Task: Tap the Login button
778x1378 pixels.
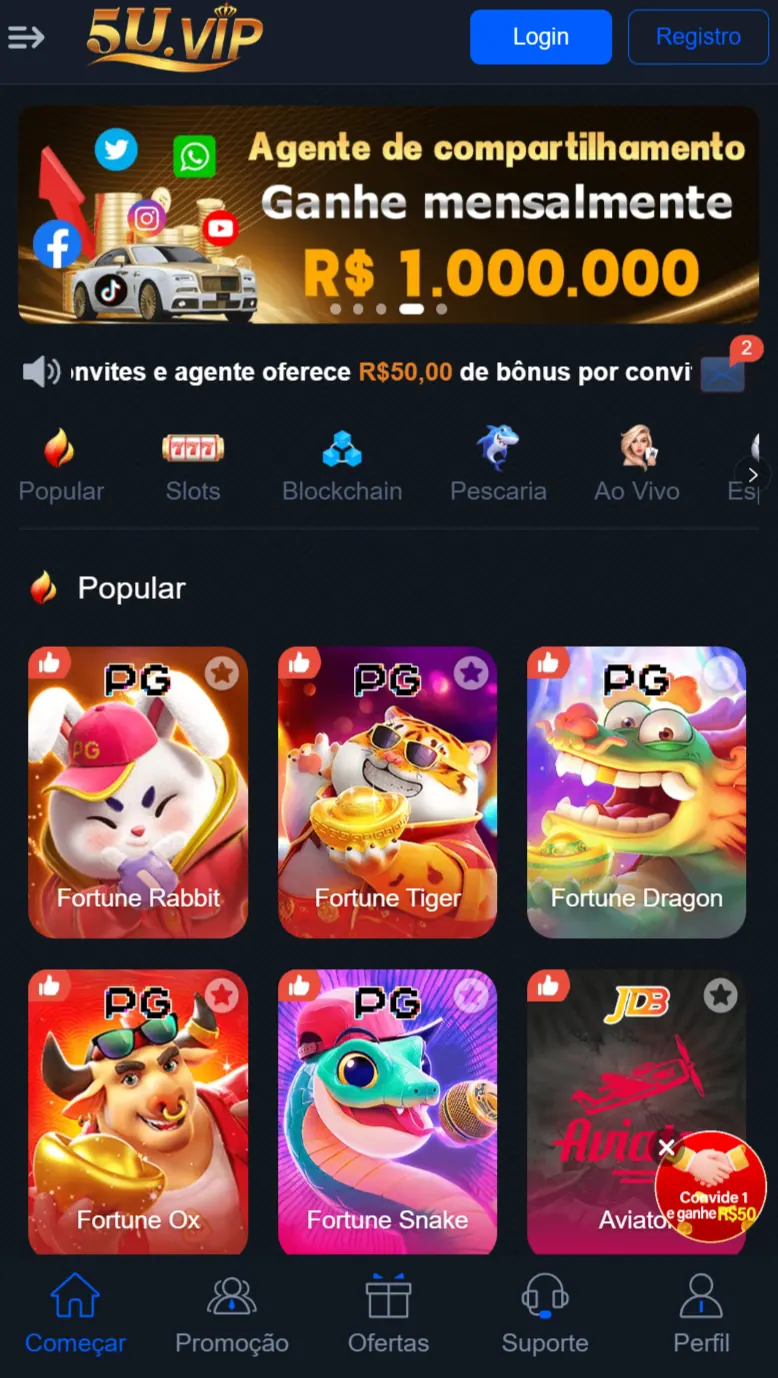Action: click(x=540, y=37)
